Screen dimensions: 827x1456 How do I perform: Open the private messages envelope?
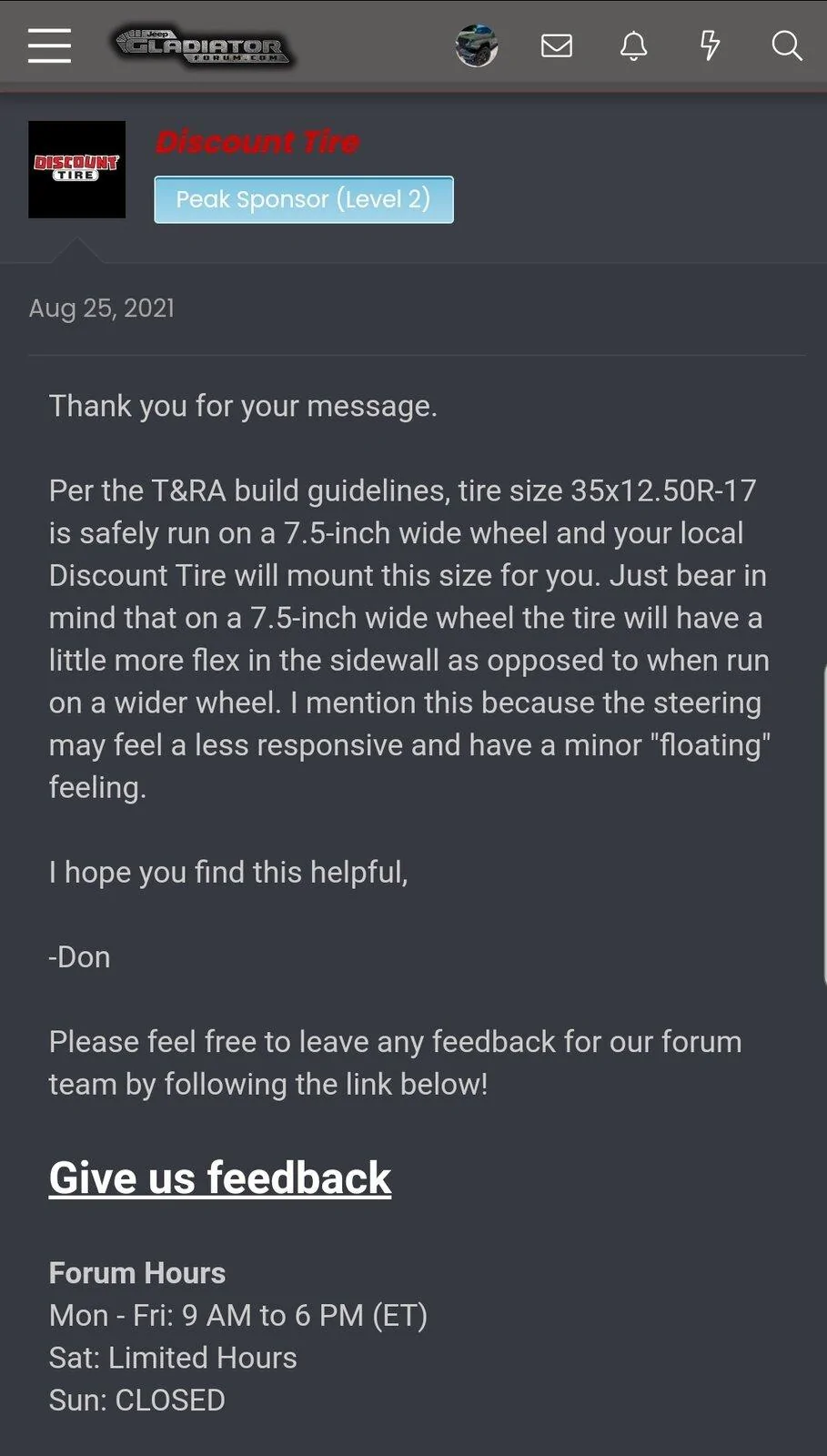(x=557, y=45)
